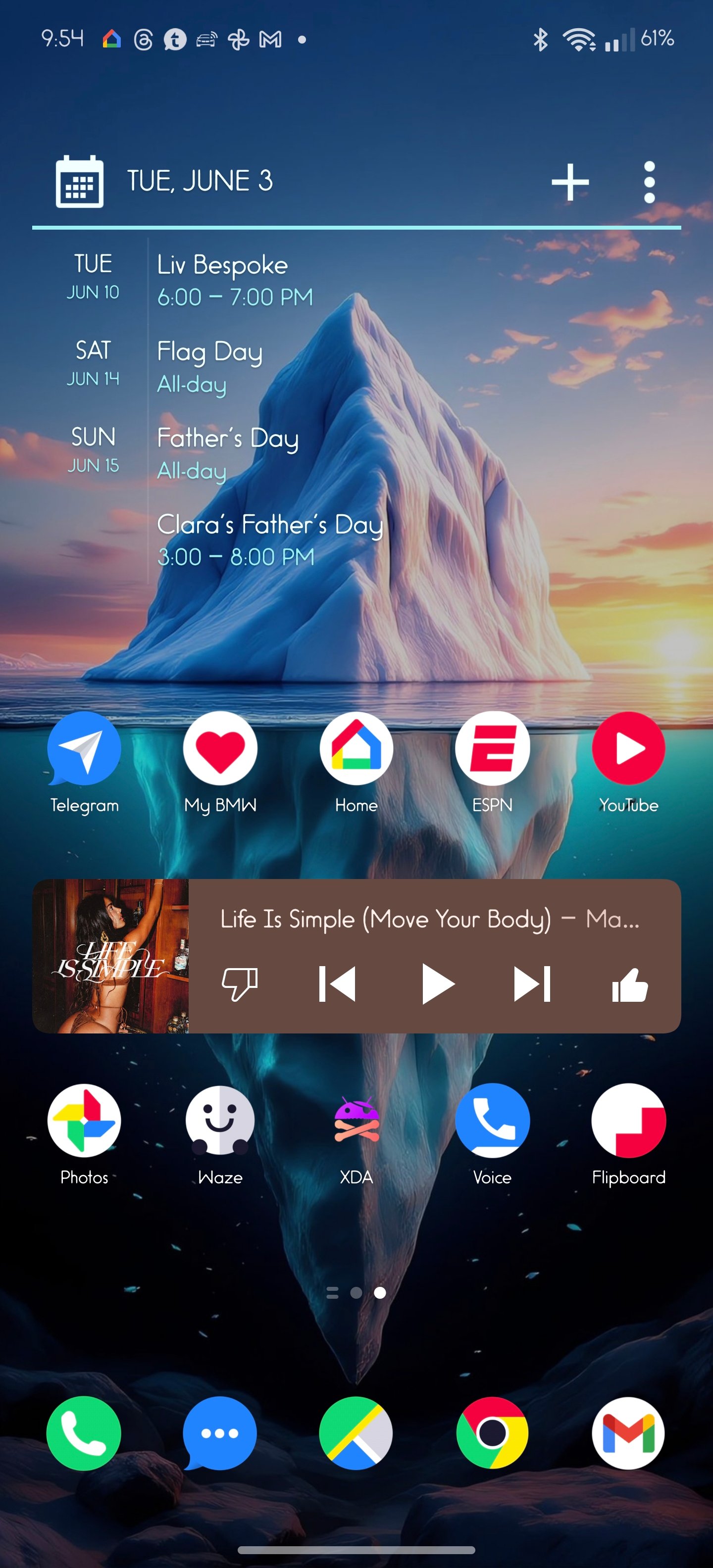The image size is (713, 1568).
Task: Skip to the previous track
Action: [337, 983]
